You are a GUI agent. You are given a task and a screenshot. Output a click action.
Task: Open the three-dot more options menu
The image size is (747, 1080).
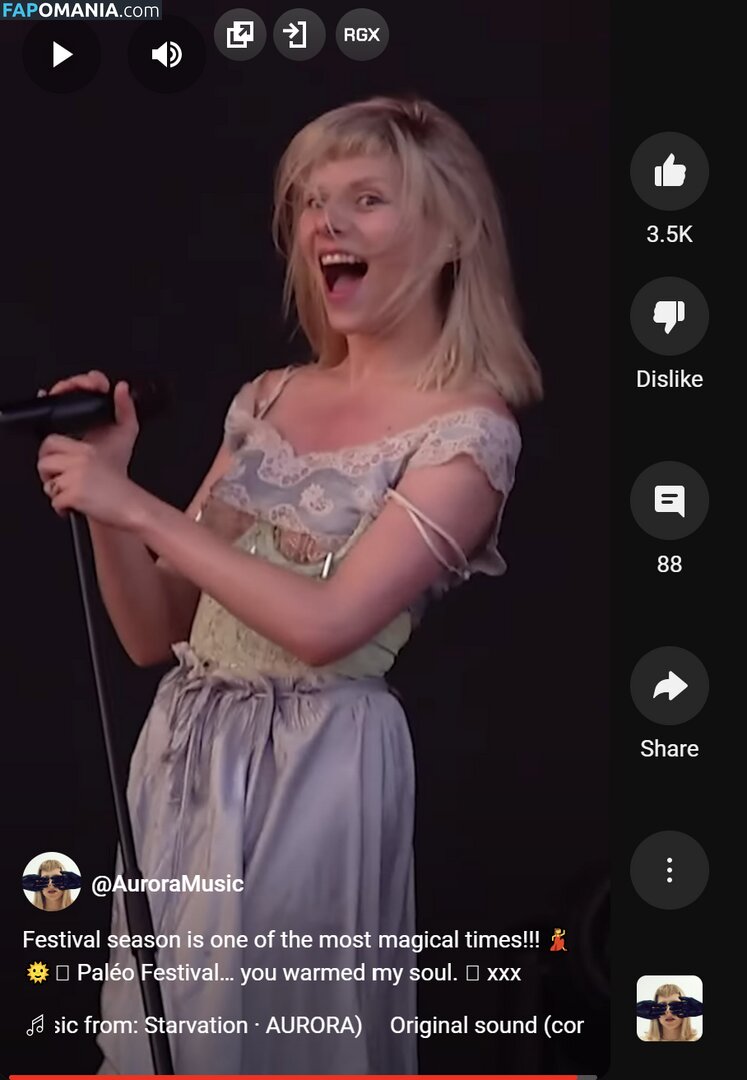[669, 870]
